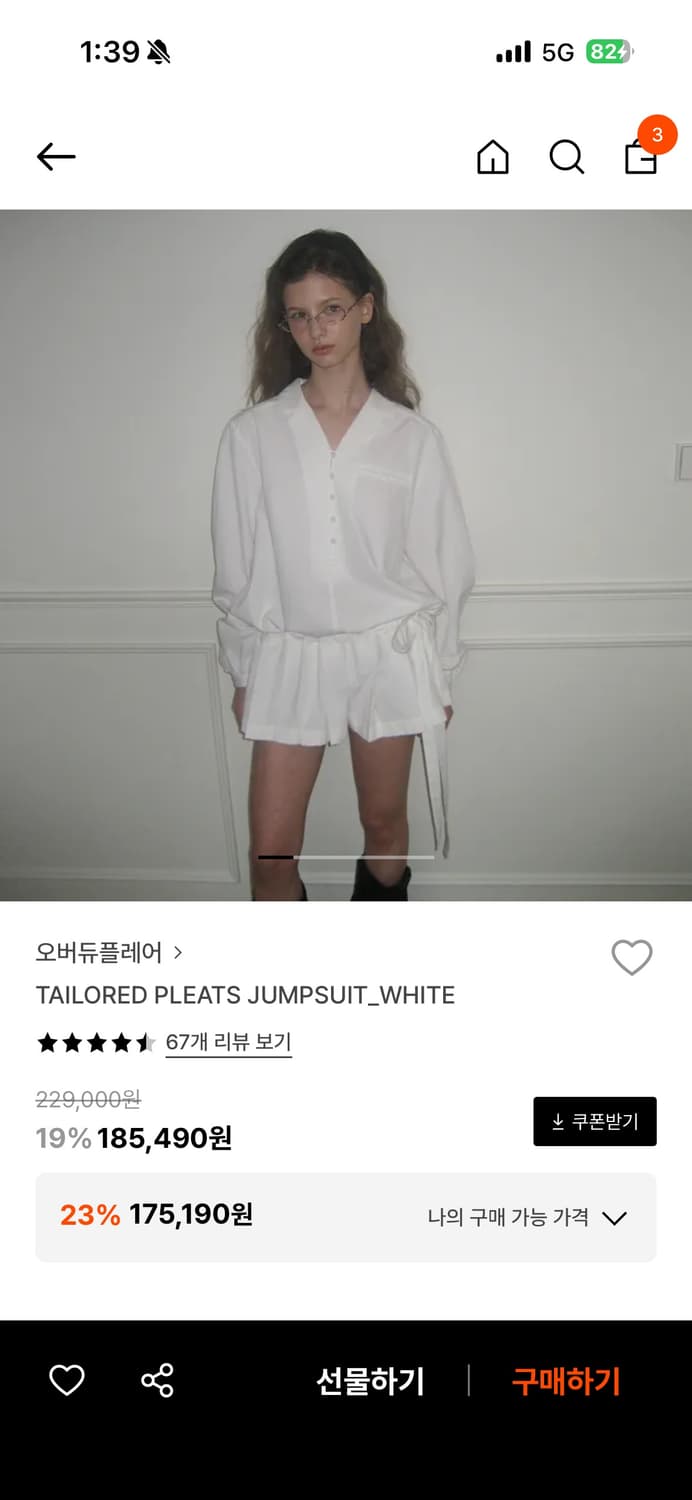Tap the heart in the bottom bar

tap(67, 1381)
